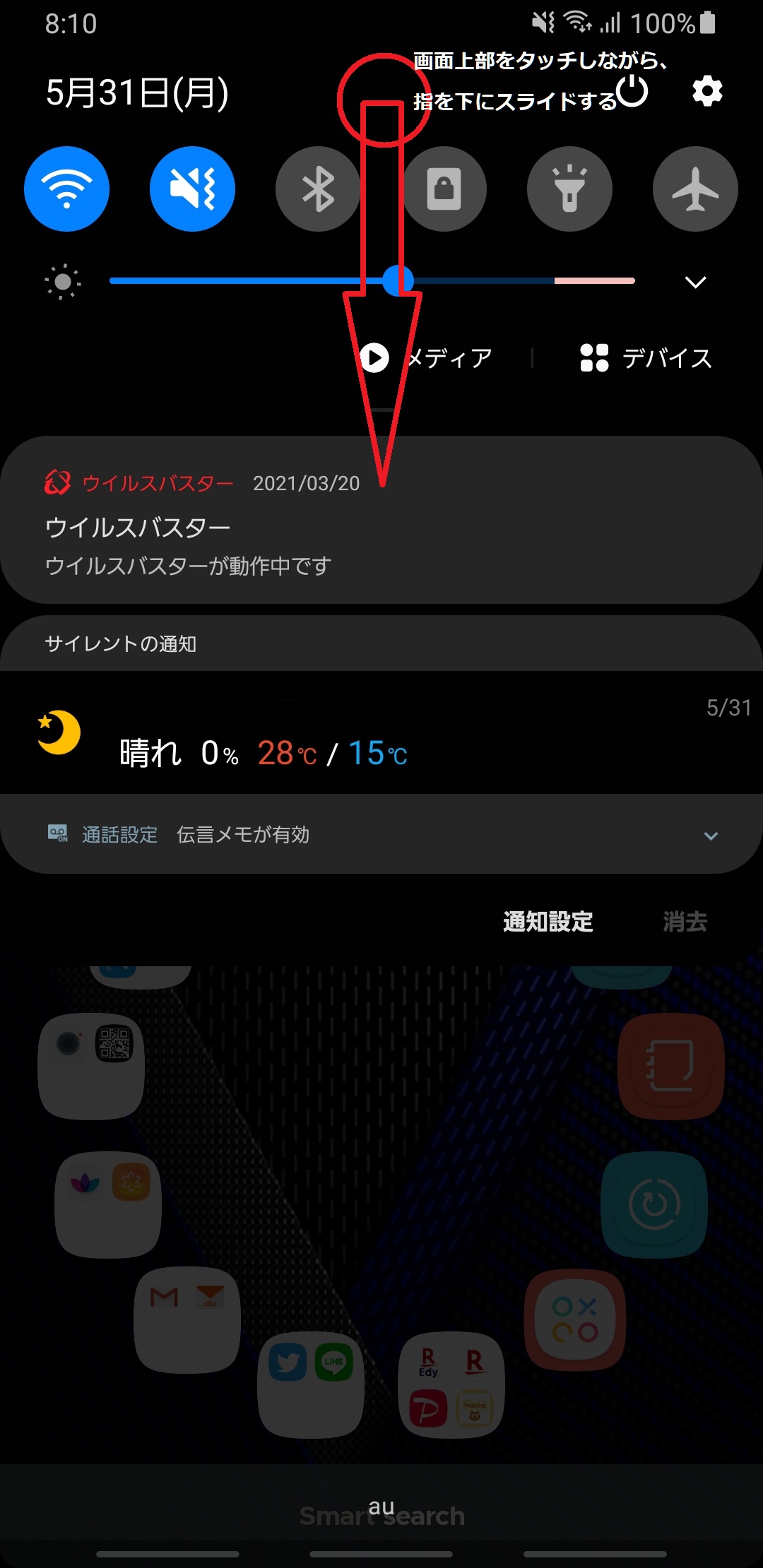Enable Bluetooth quick setting
This screenshot has height=1568, width=763.
[317, 189]
